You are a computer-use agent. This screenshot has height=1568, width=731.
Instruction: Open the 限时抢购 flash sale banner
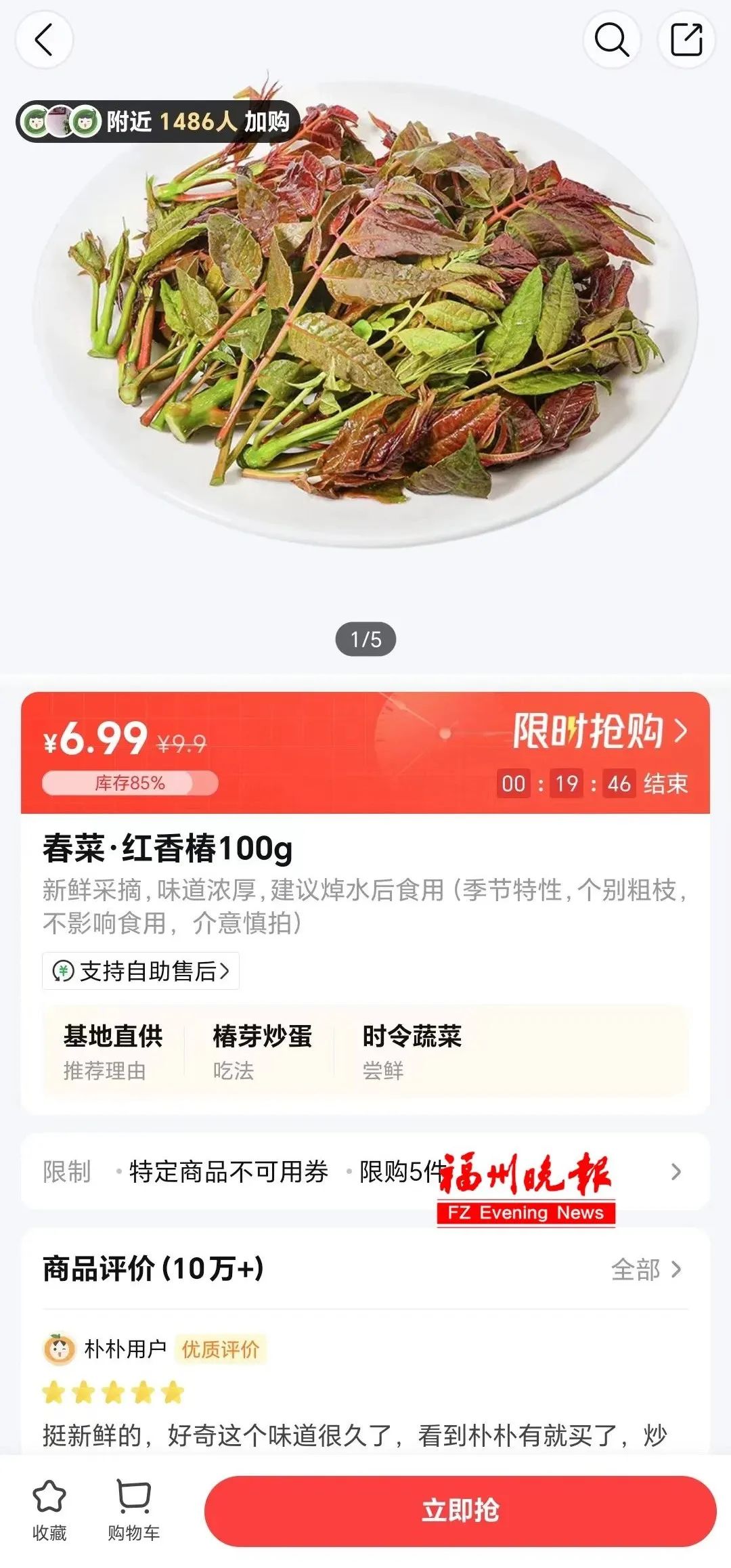600,732
